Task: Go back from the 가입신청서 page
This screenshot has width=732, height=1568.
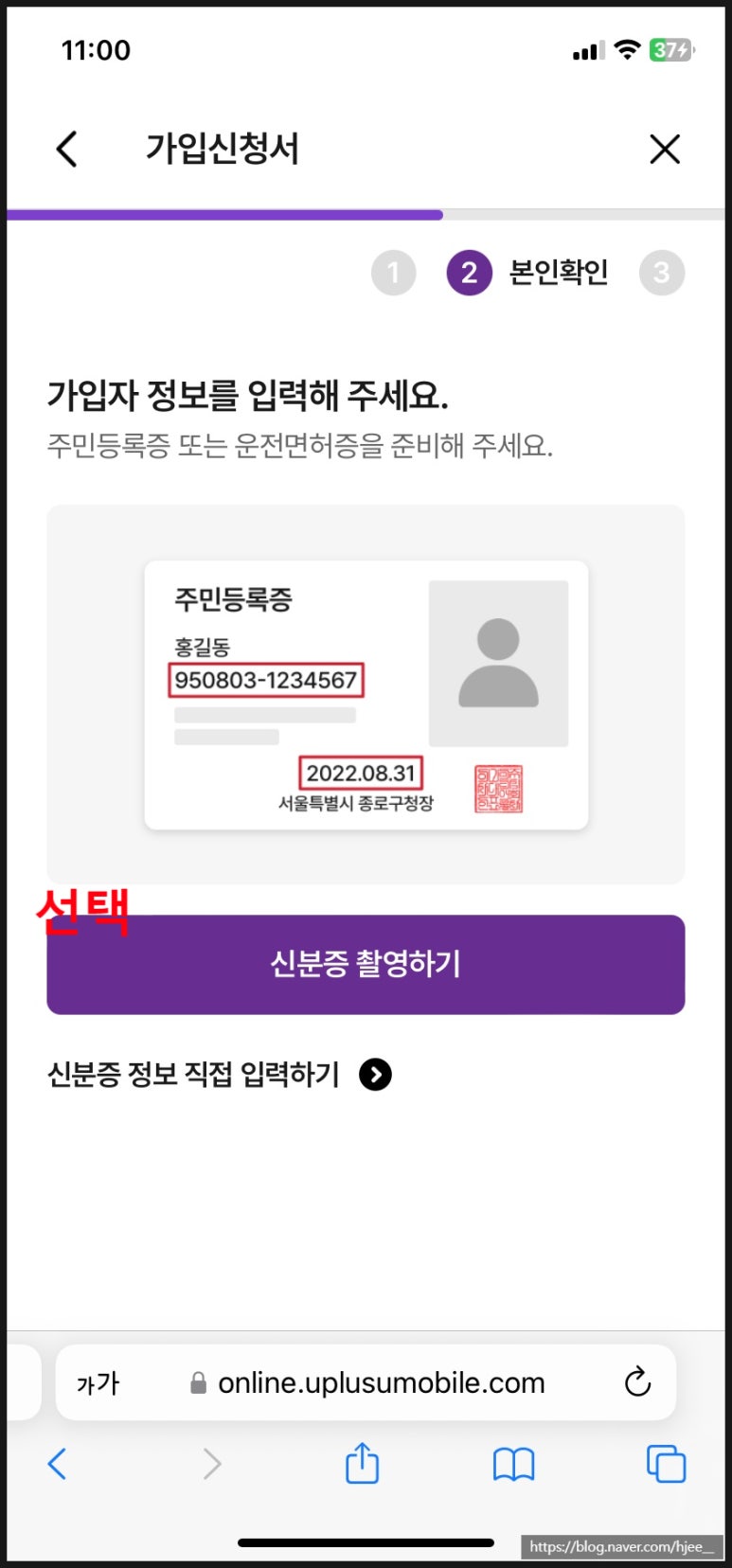Action: pyautogui.click(x=66, y=149)
